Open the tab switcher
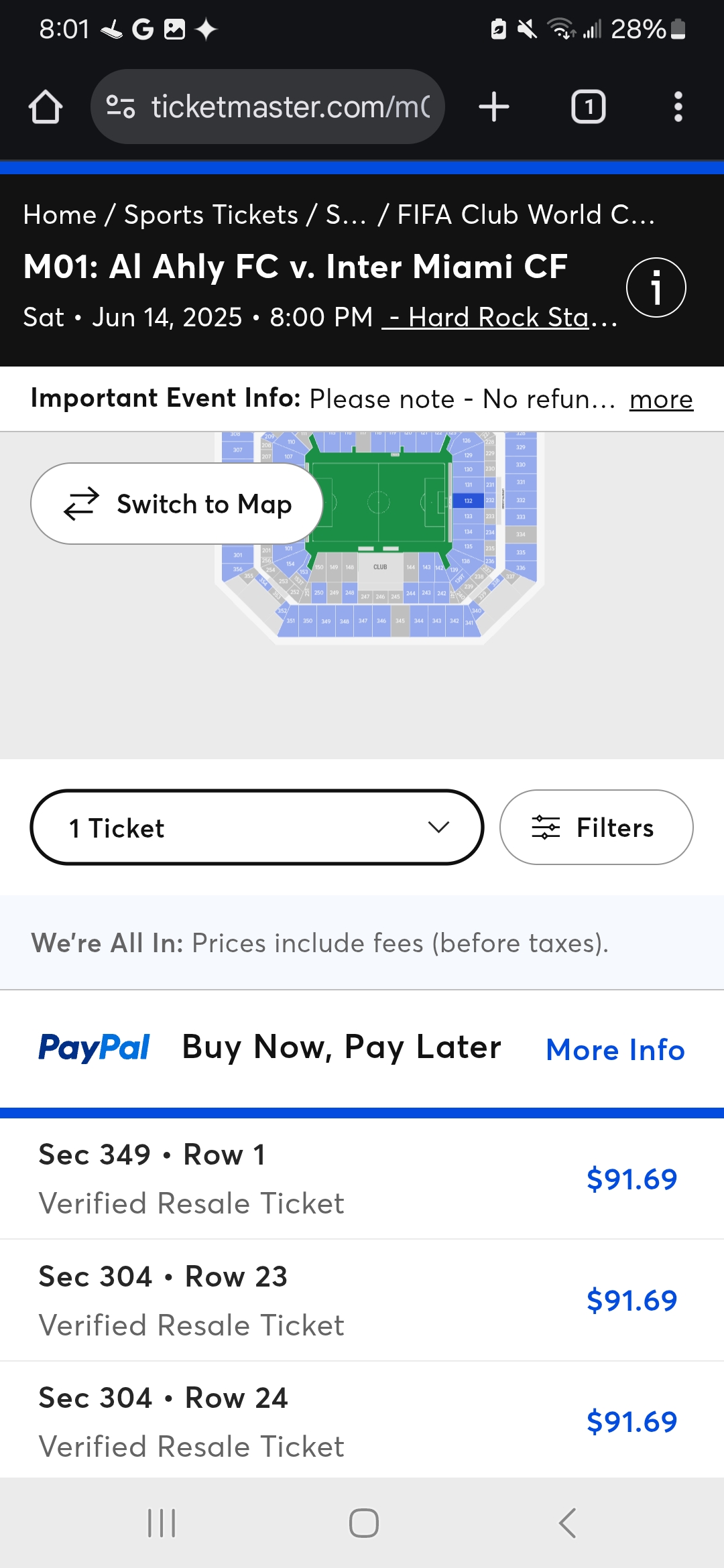Image resolution: width=724 pixels, height=1568 pixels. point(588,107)
